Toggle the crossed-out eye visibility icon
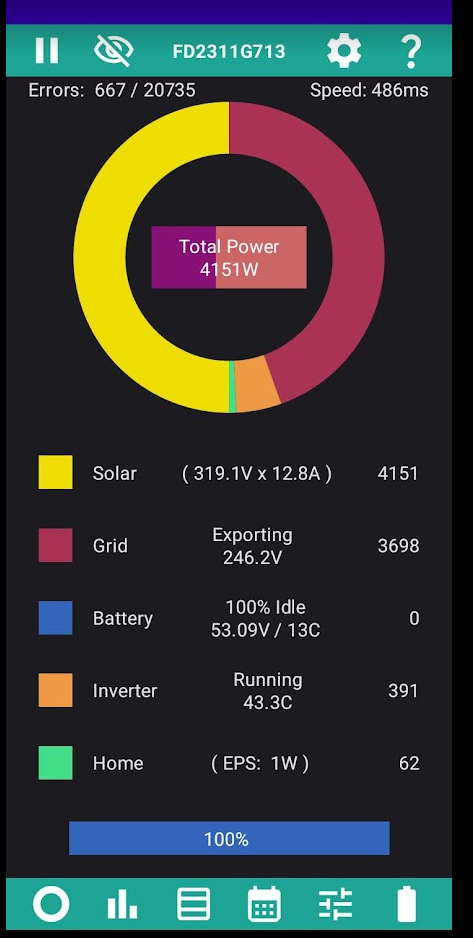 coord(113,50)
